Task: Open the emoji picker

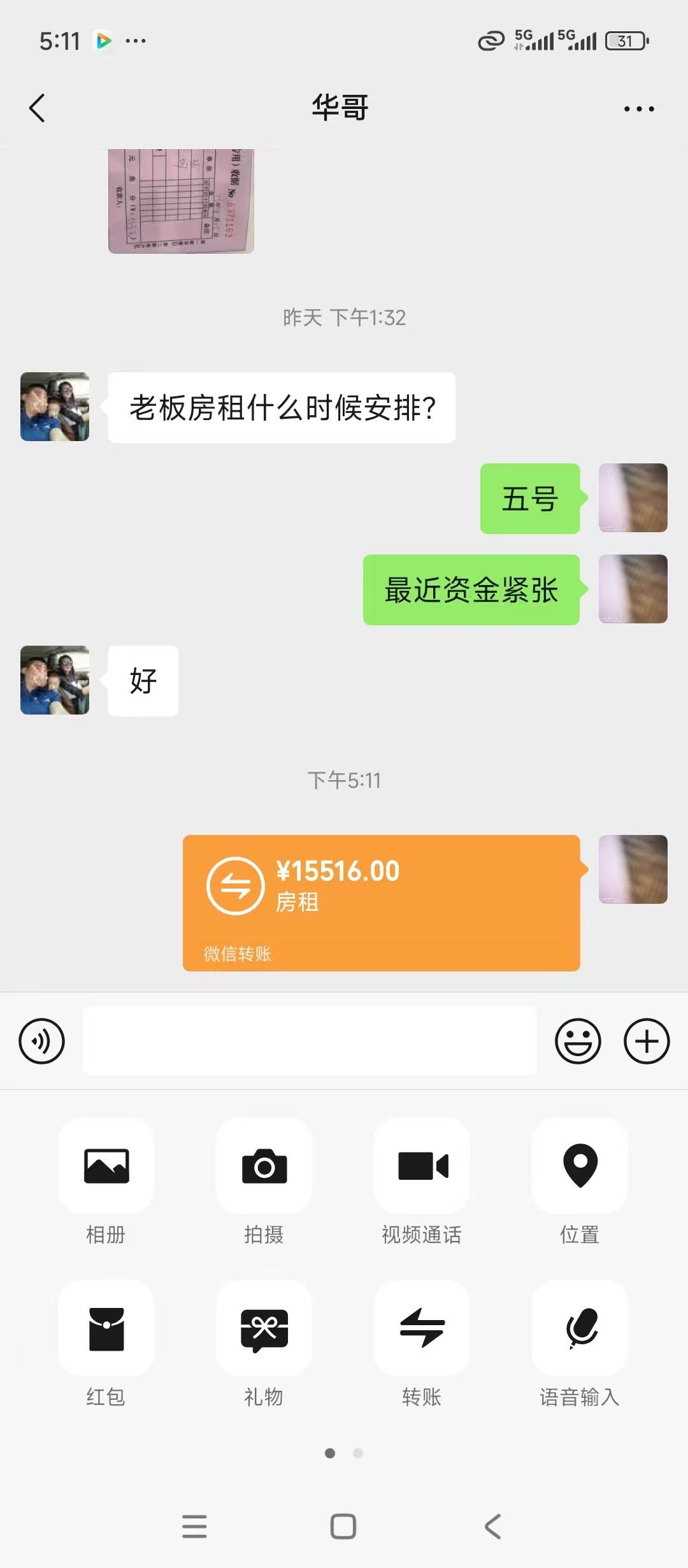Action: point(578,1041)
